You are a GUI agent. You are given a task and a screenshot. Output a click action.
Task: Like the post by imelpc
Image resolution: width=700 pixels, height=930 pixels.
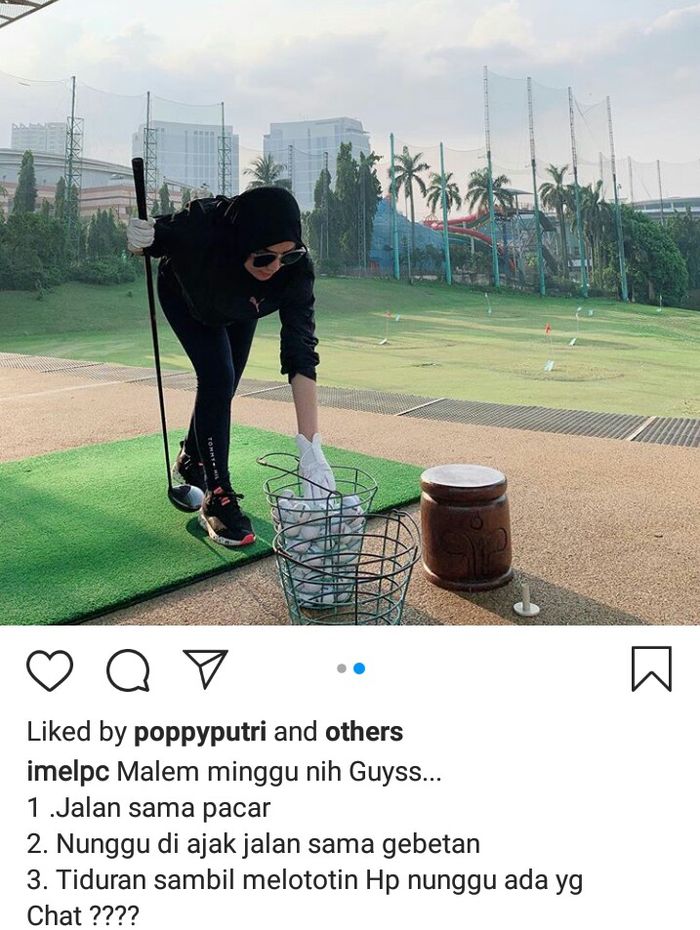(x=49, y=670)
